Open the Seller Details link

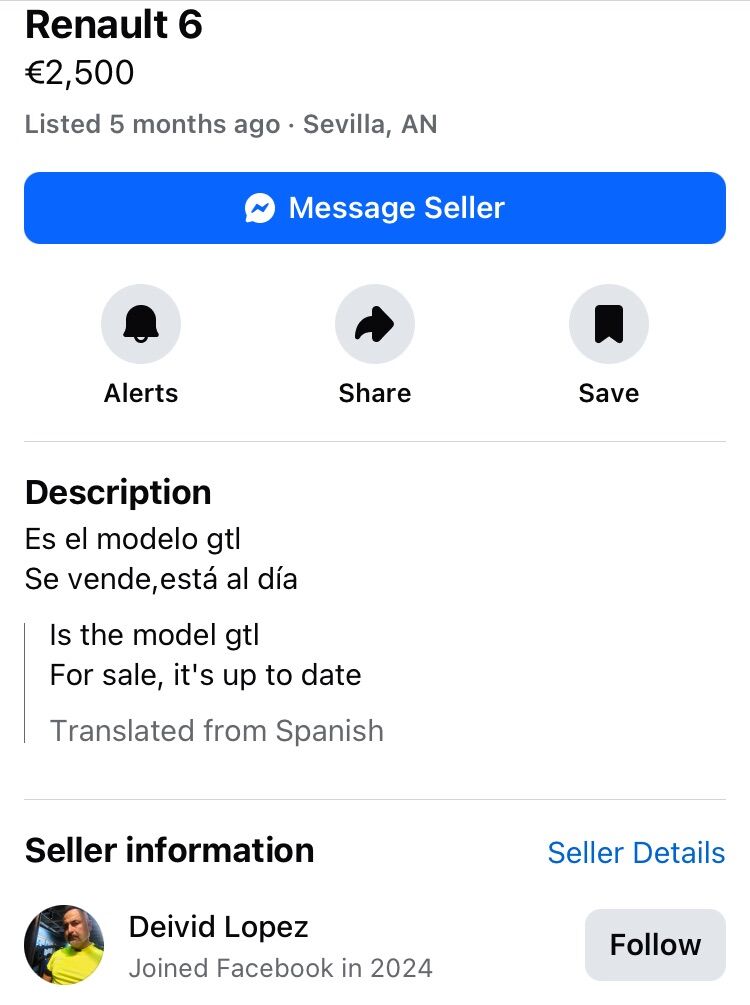636,853
